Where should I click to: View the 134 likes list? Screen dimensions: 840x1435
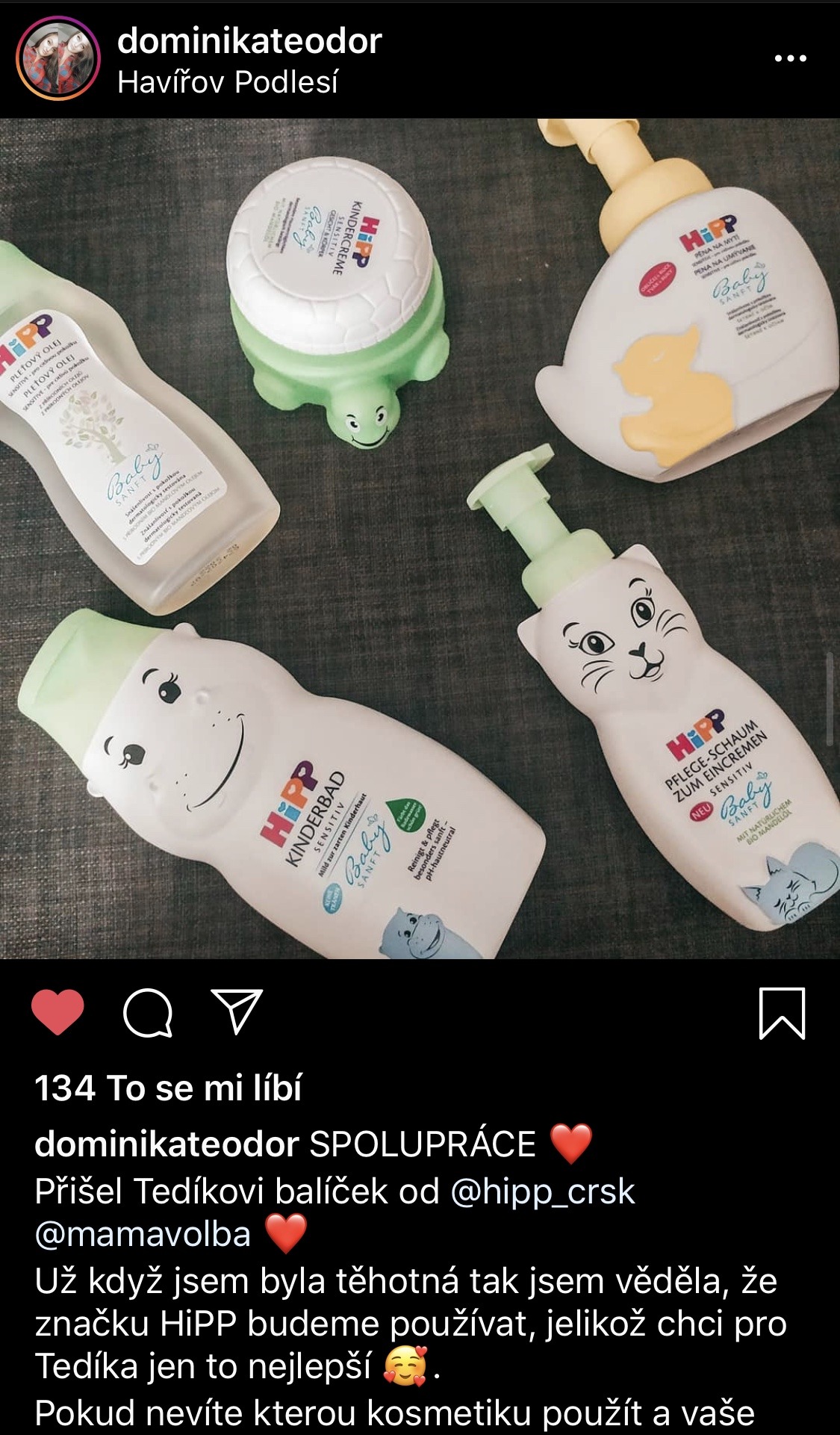coord(168,1088)
